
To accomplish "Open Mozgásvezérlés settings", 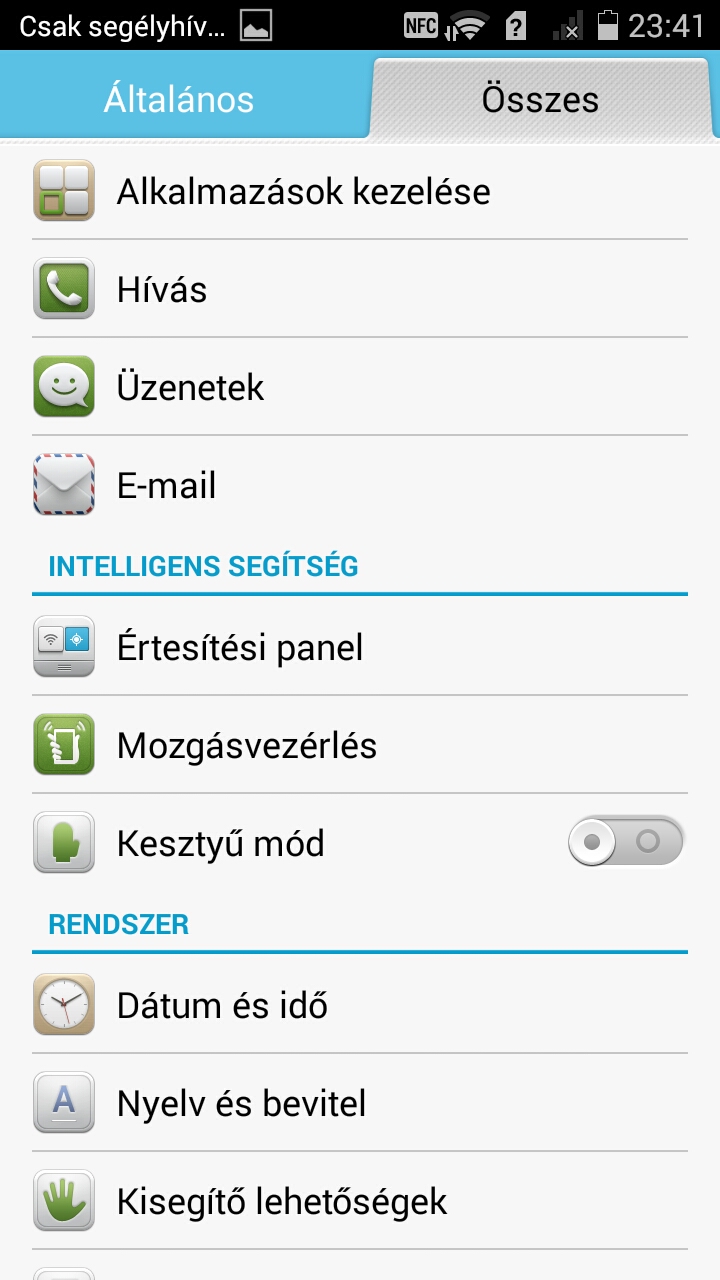I will [360, 745].
